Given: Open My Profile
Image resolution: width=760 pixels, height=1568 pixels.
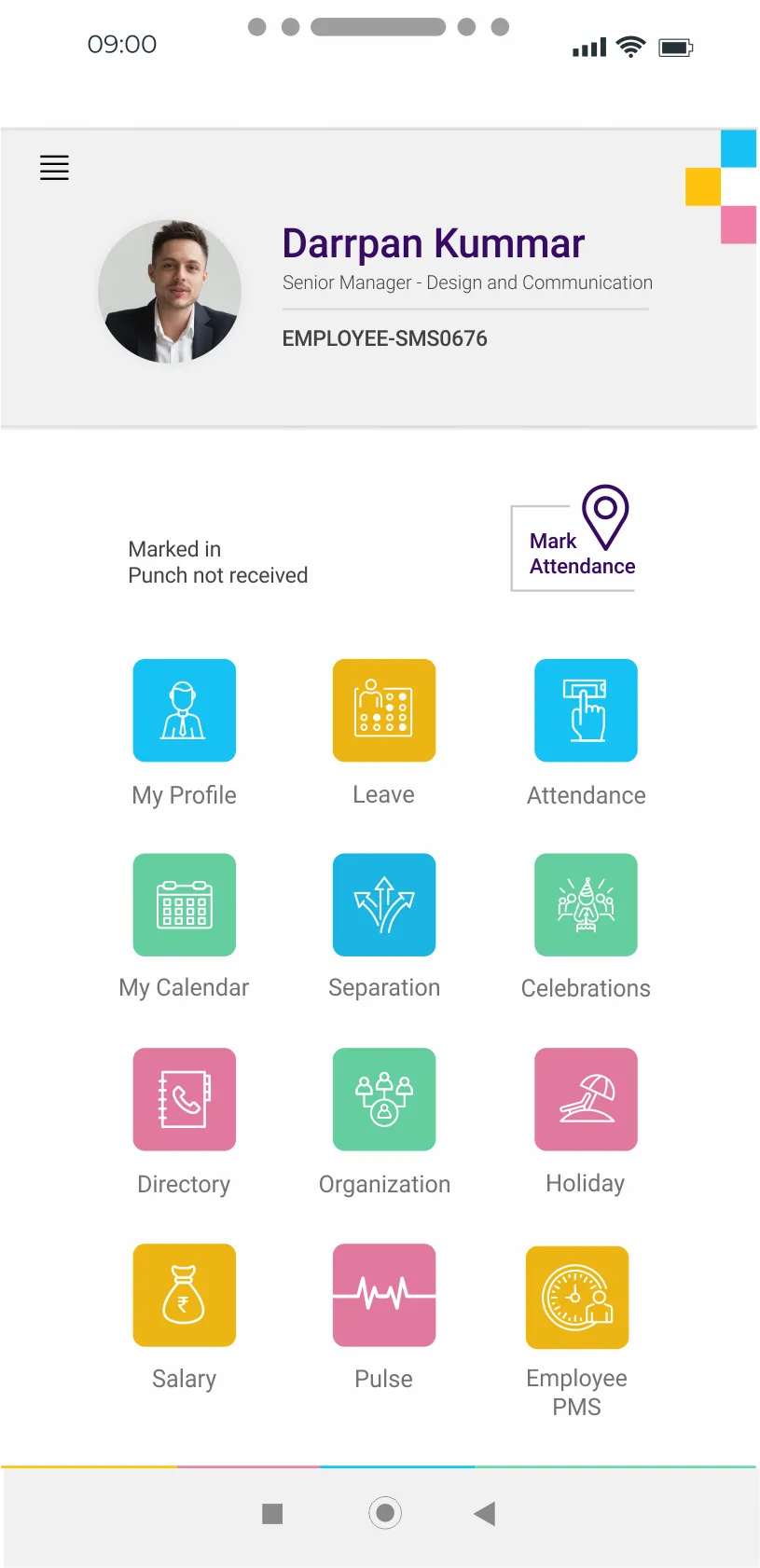Looking at the screenshot, I should pos(185,710).
